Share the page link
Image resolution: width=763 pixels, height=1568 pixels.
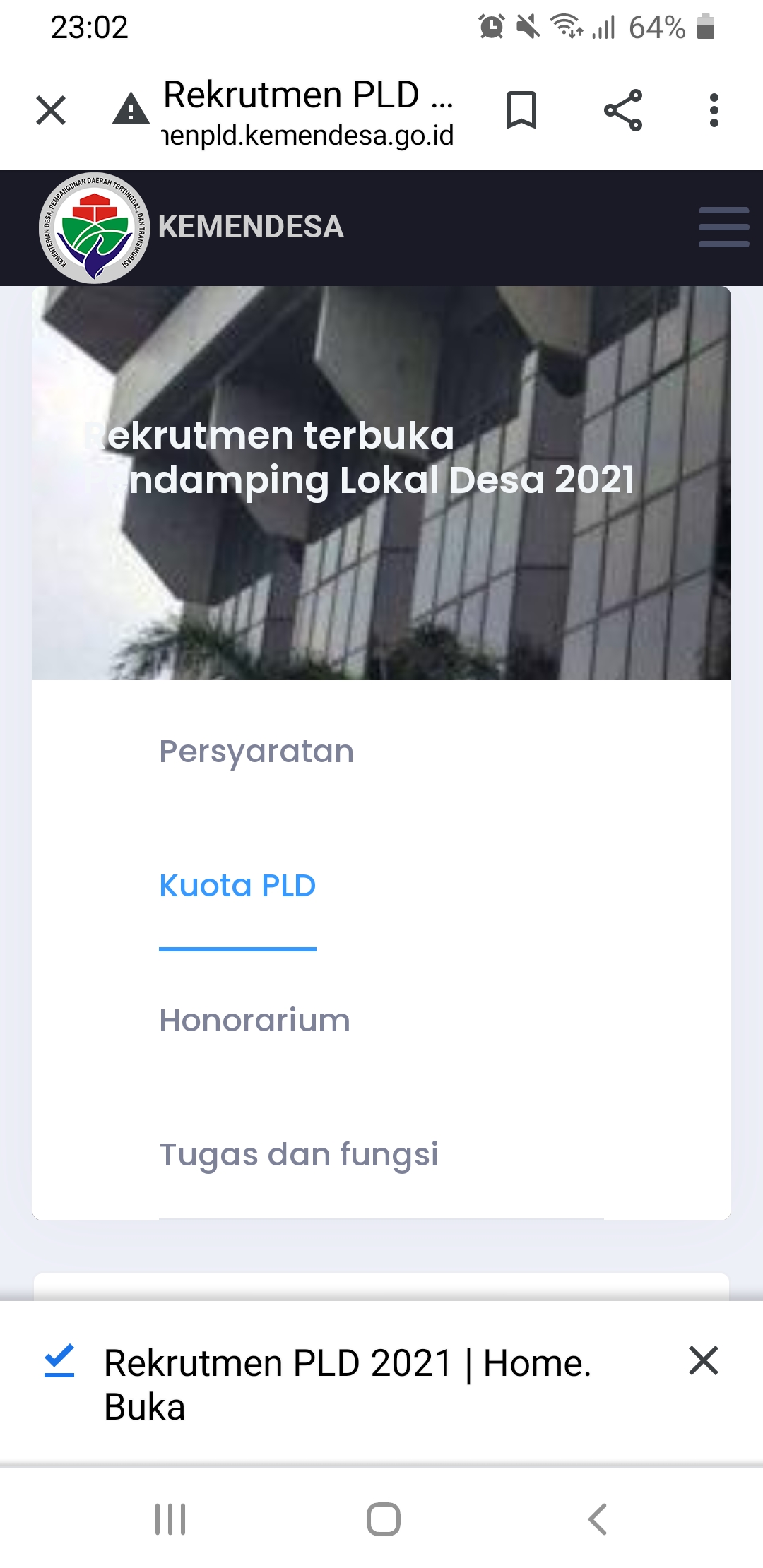pyautogui.click(x=623, y=111)
